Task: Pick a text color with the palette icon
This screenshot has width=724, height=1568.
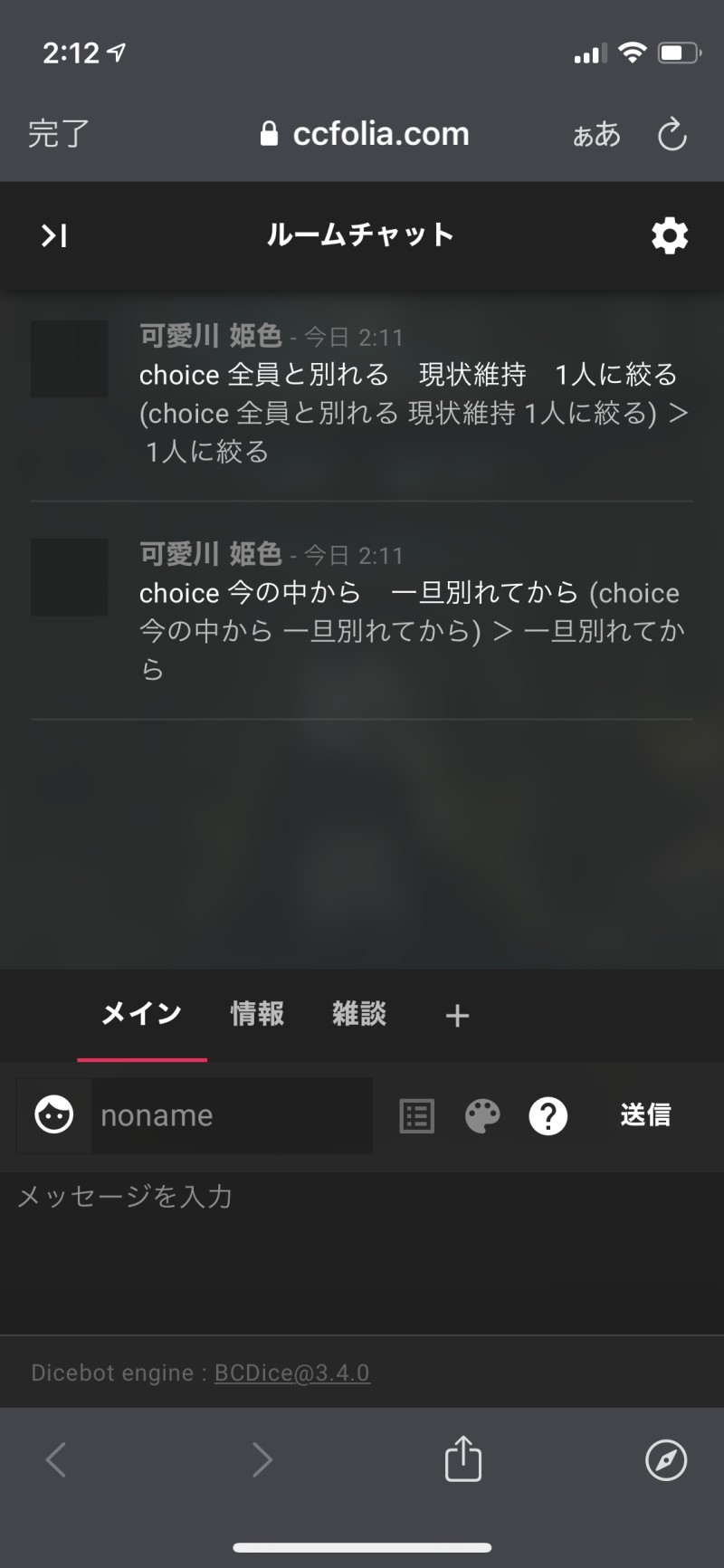Action: coord(482,1116)
